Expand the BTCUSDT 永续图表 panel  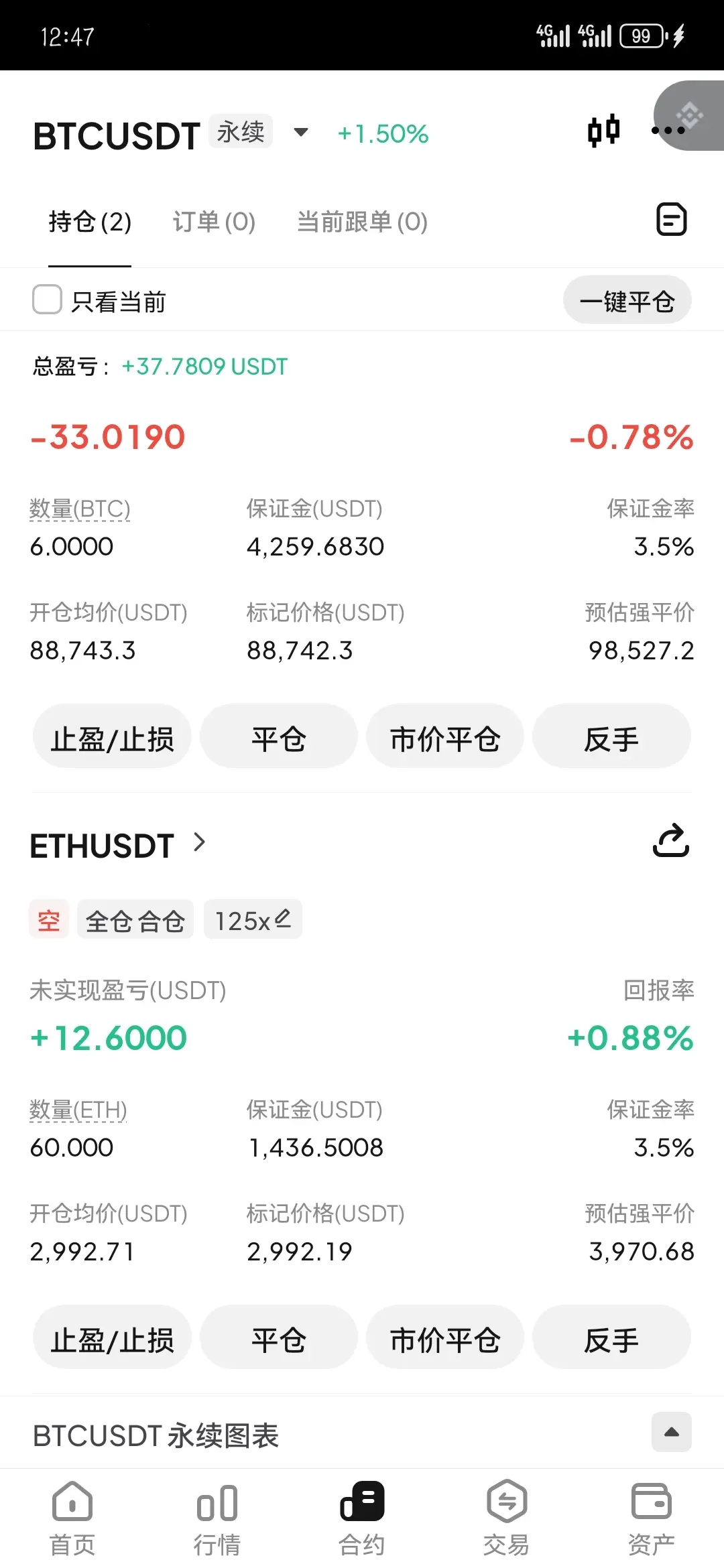(671, 1432)
